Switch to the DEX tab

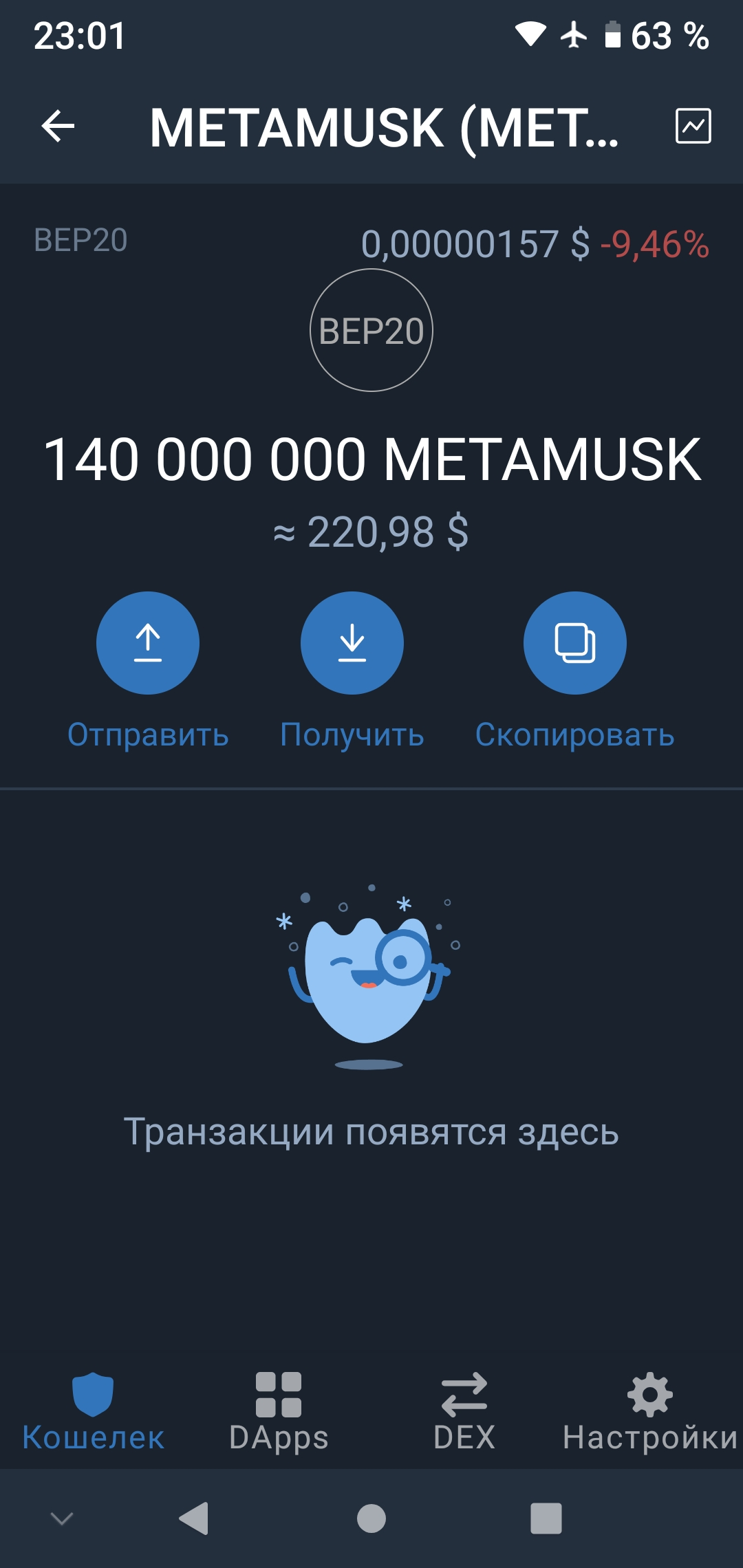click(464, 1413)
